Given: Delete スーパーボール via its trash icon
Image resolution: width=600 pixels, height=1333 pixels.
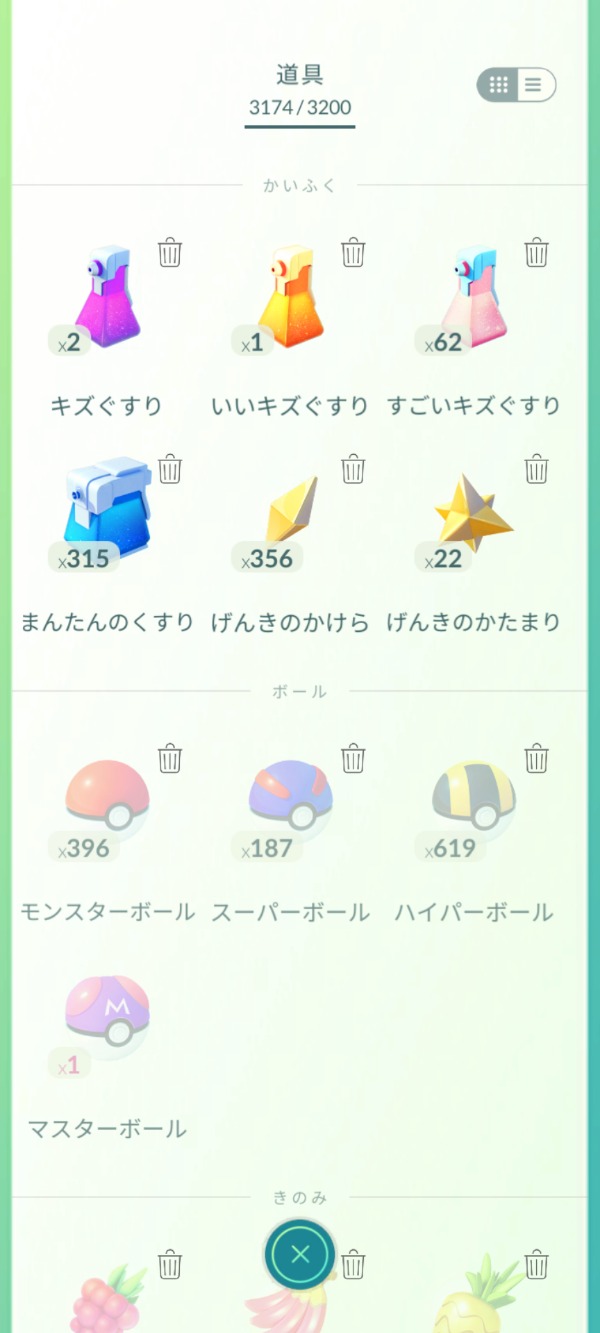Looking at the screenshot, I should tap(353, 759).
